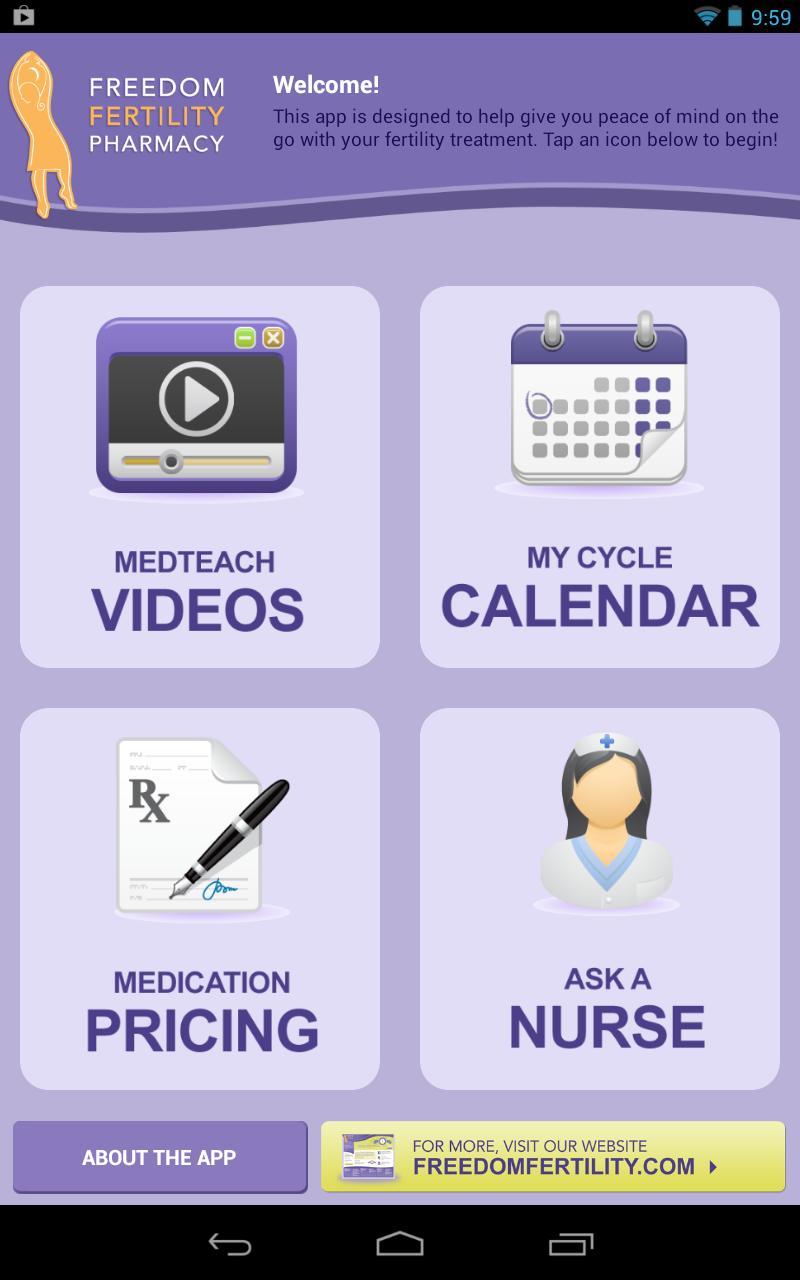Open the My Cycle Calendar
This screenshot has height=1280, width=800.
pos(598,475)
